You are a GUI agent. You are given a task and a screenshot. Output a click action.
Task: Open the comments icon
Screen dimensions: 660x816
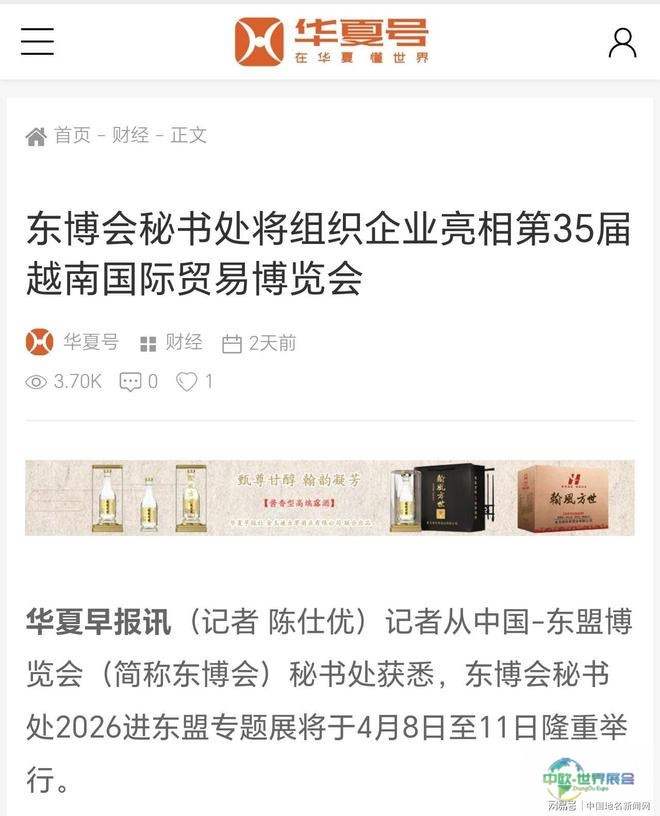click(x=131, y=381)
